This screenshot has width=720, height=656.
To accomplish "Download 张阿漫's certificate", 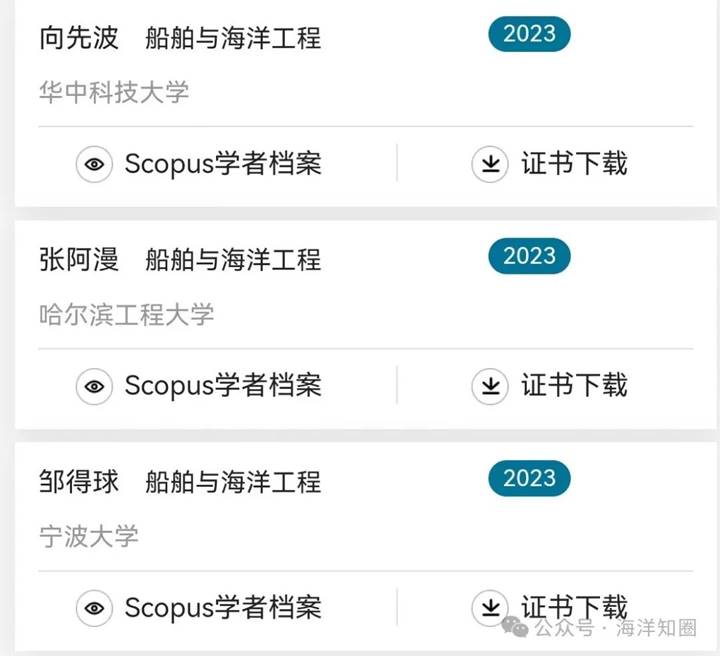I will 550,385.
